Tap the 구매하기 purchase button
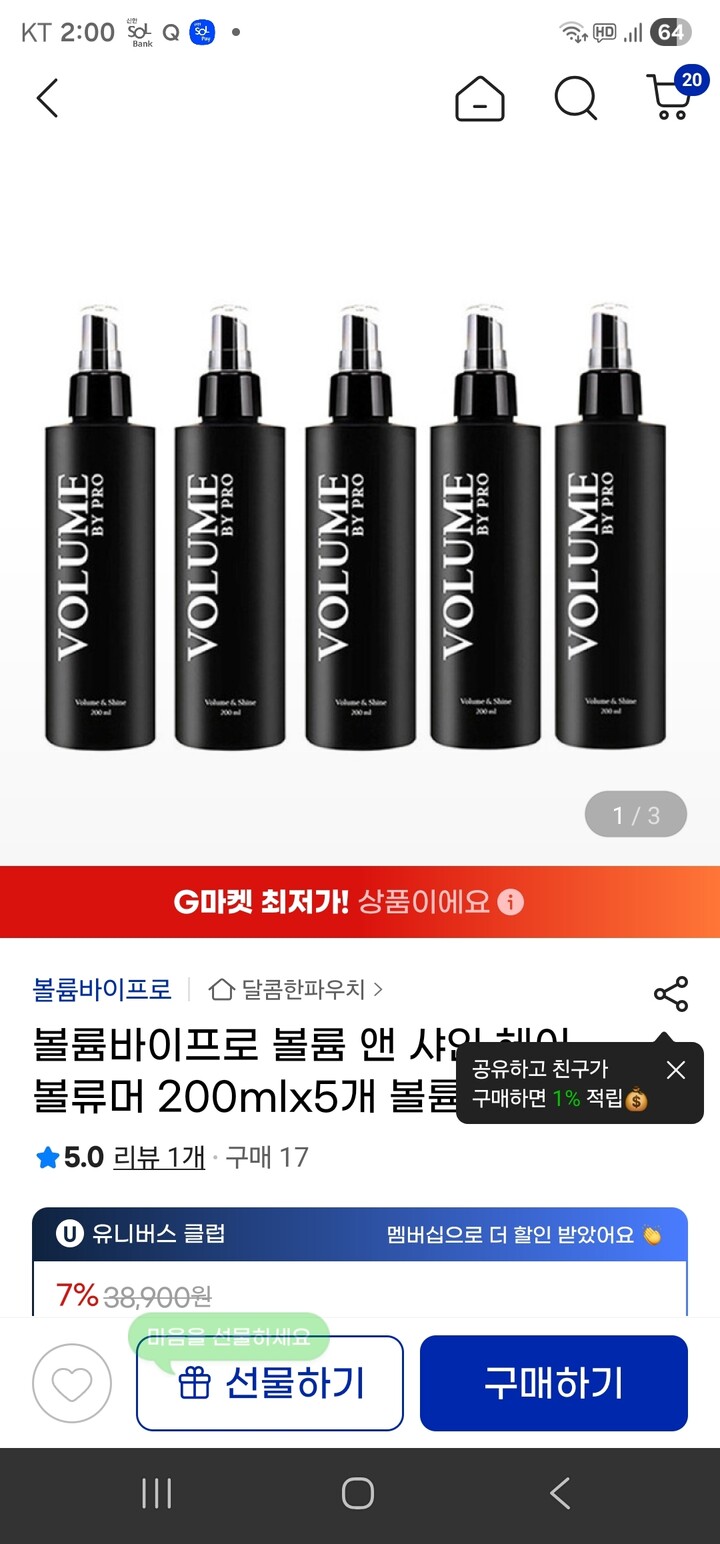Image resolution: width=720 pixels, height=1544 pixels. 554,1383
